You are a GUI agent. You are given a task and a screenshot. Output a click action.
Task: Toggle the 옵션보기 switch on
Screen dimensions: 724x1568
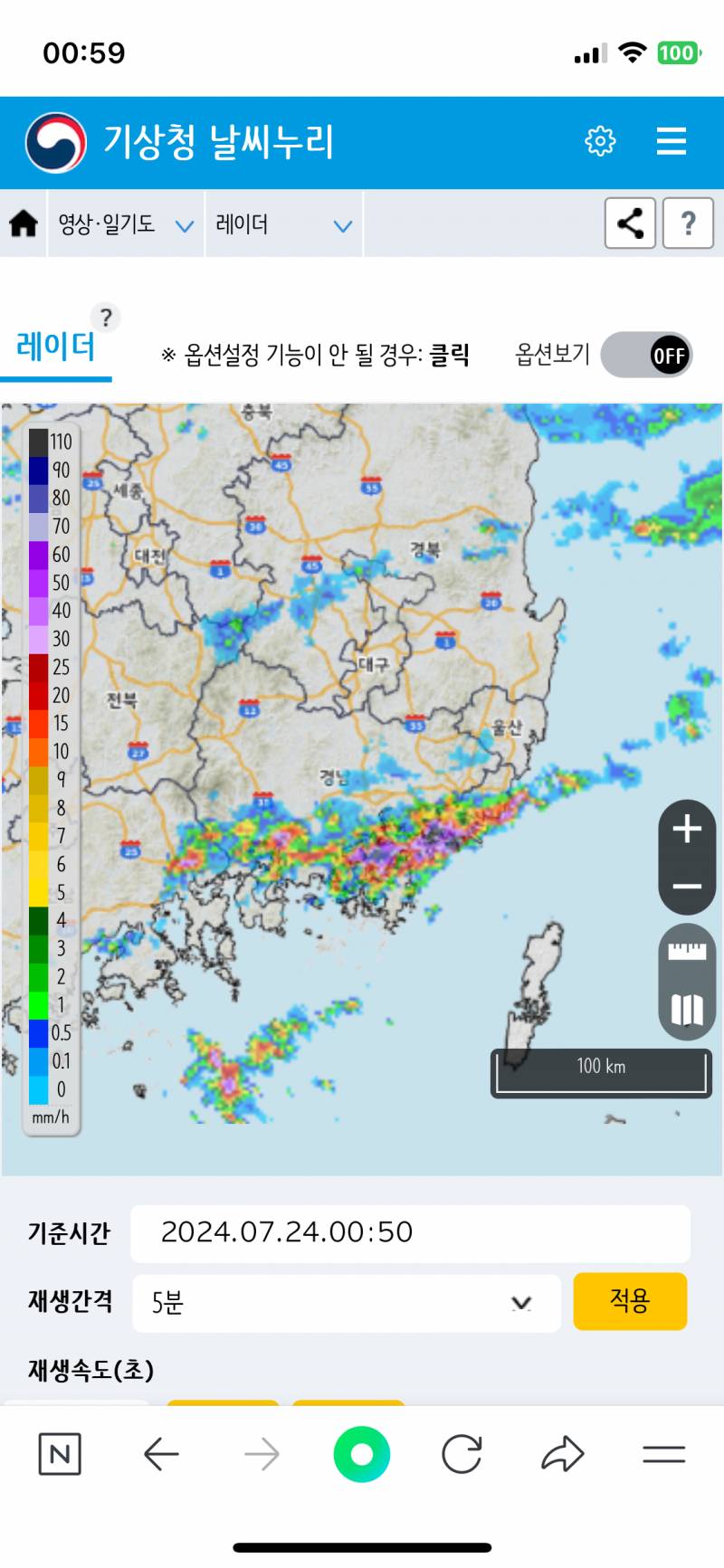pos(646,355)
